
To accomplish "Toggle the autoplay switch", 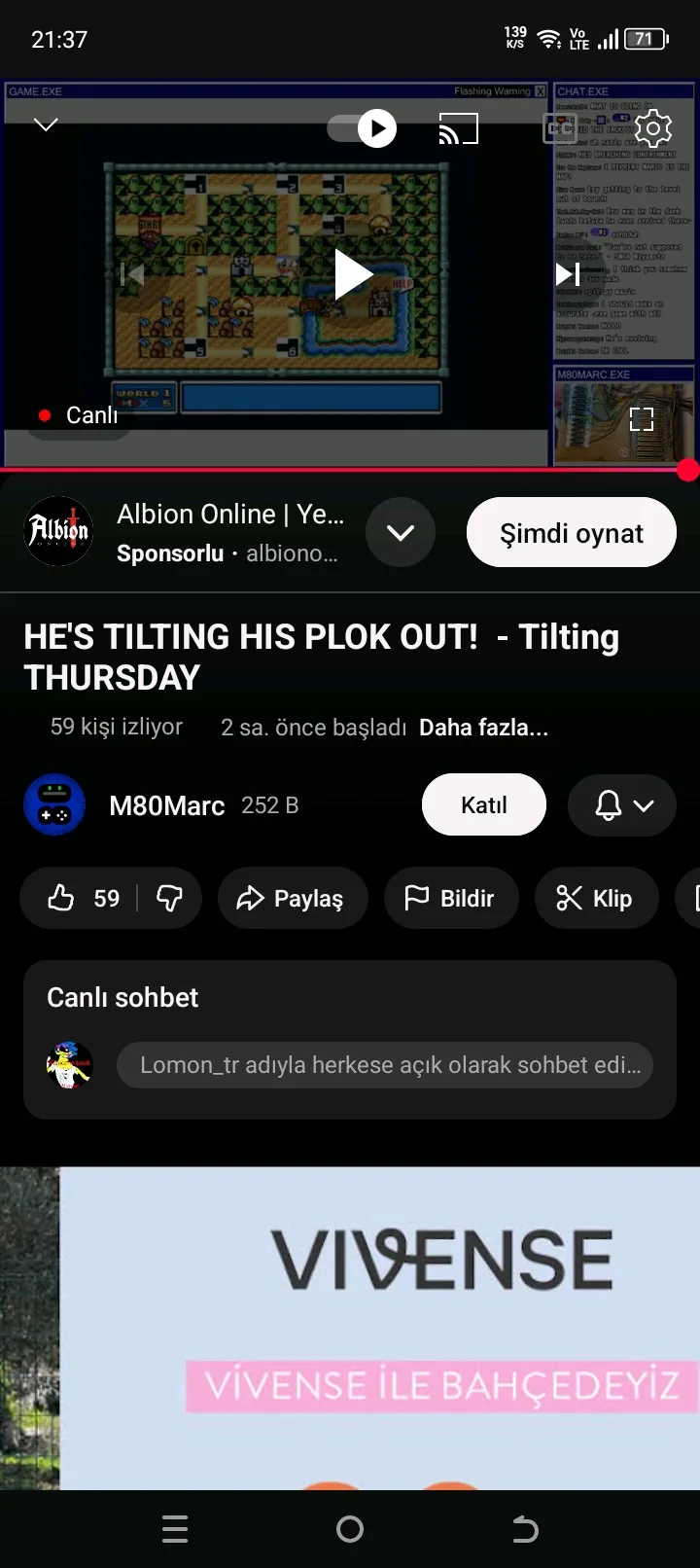I will pyautogui.click(x=363, y=128).
